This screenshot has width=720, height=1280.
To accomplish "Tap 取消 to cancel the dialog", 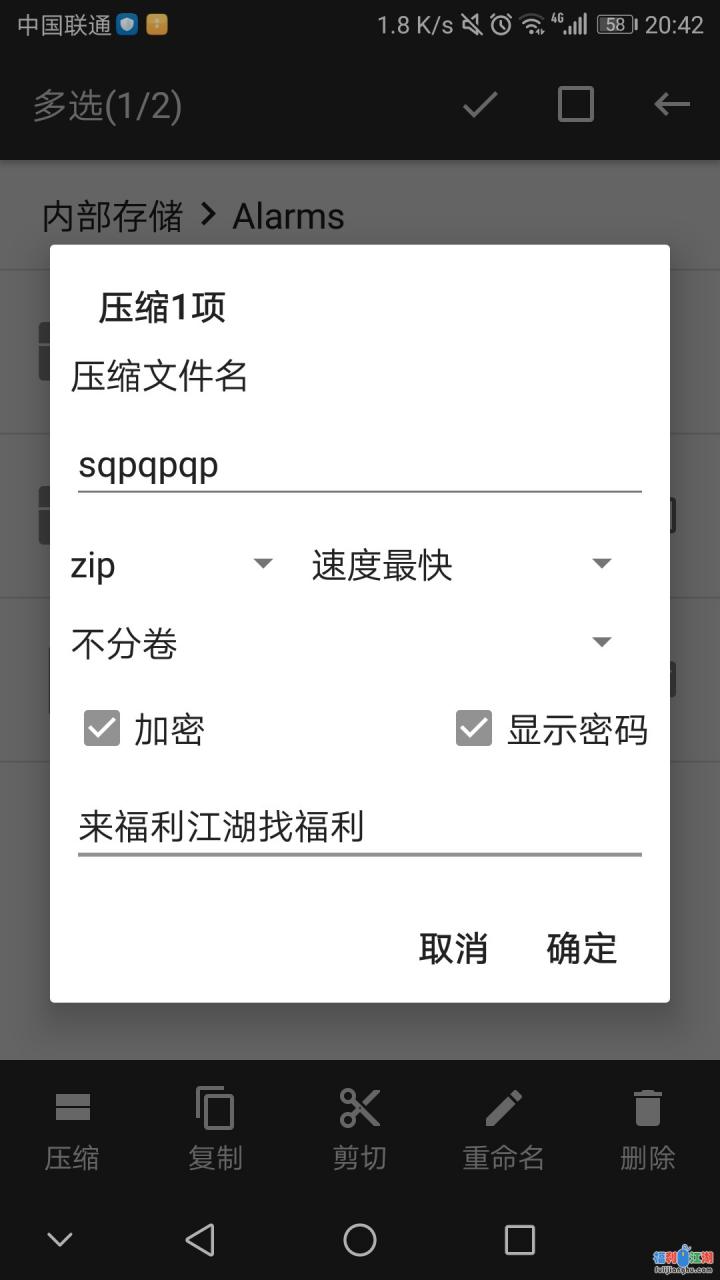I will 454,948.
